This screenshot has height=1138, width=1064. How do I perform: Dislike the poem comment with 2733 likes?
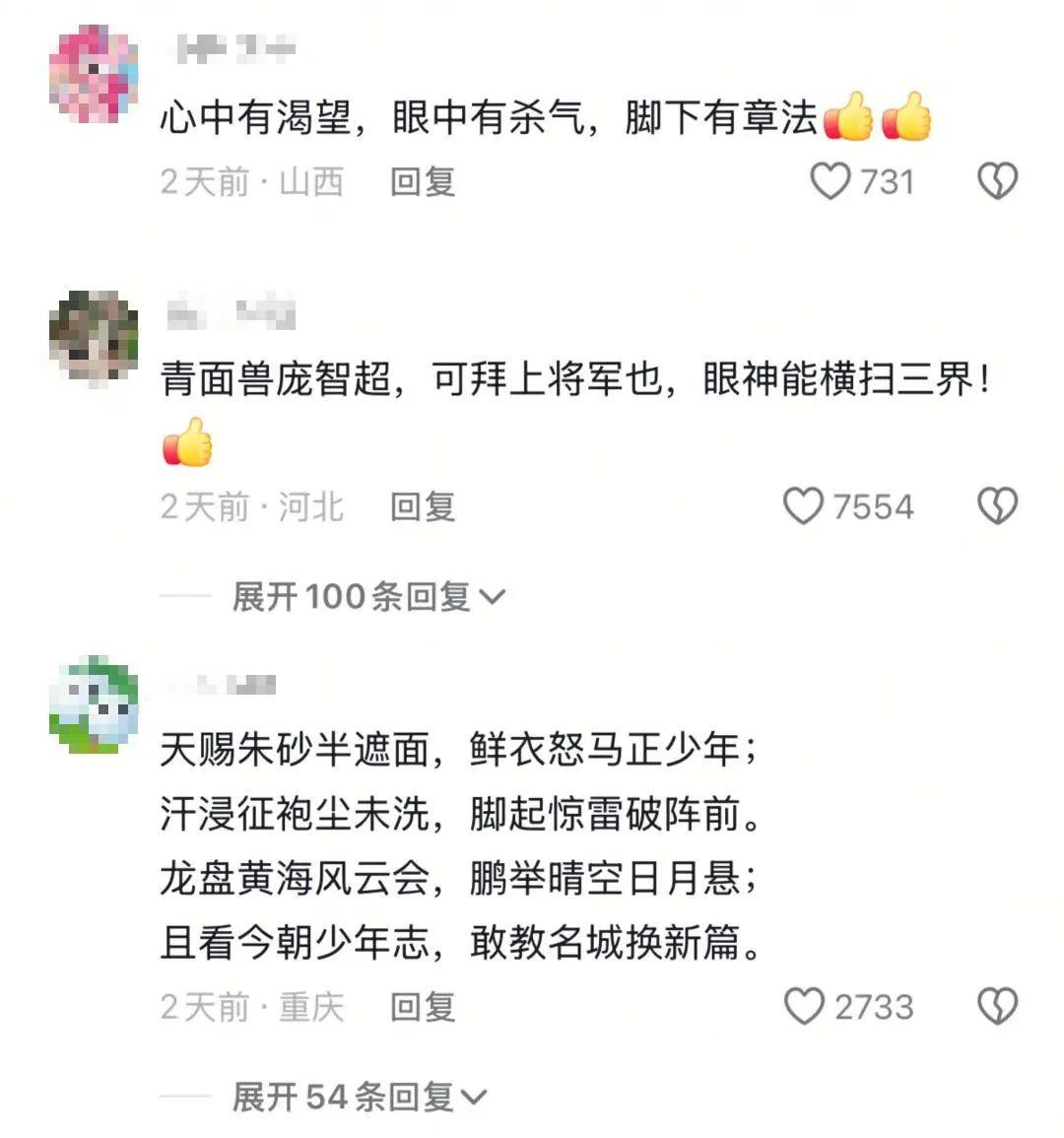click(x=996, y=1006)
